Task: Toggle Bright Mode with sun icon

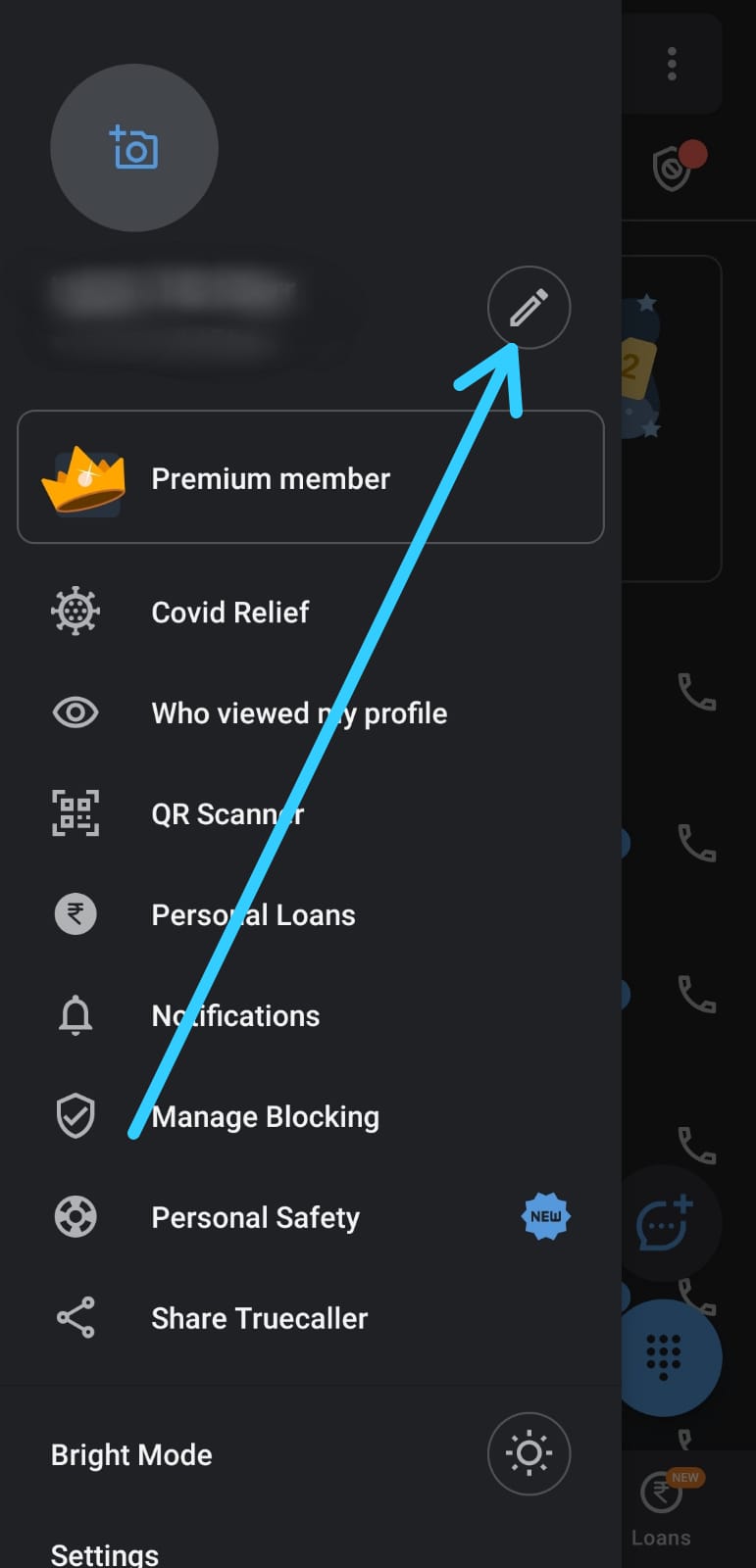Action: 529,1453
